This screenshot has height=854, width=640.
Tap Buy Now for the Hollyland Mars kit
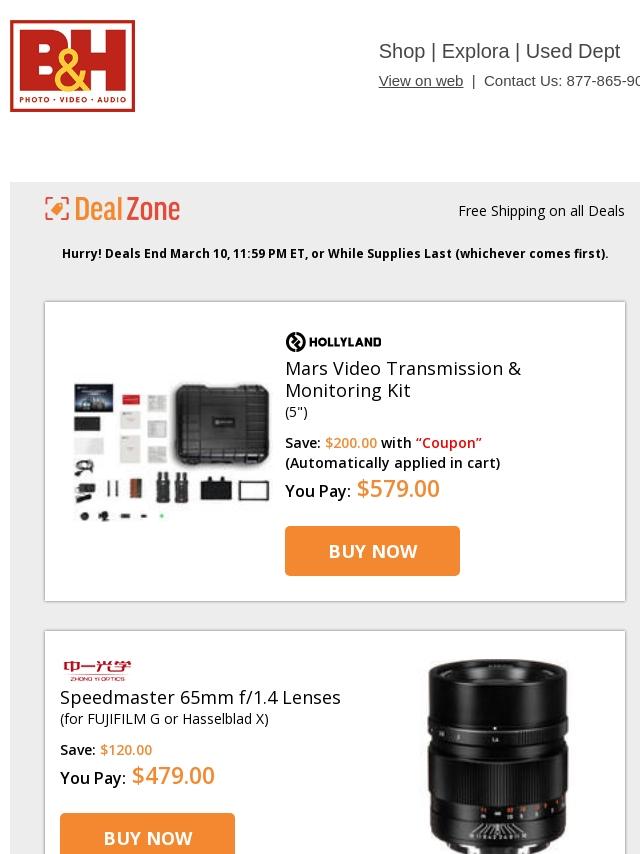(372, 551)
